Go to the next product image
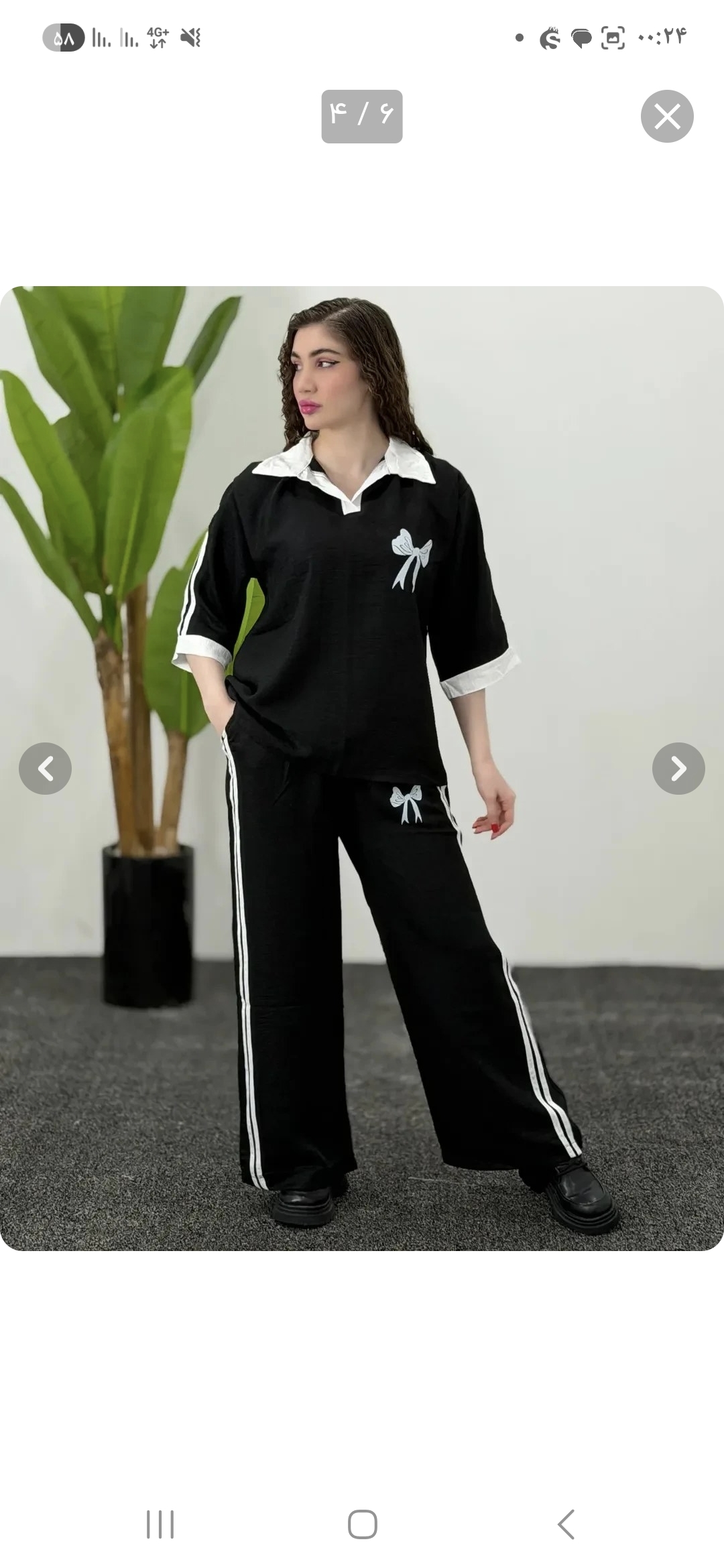724x1568 pixels. point(678,769)
